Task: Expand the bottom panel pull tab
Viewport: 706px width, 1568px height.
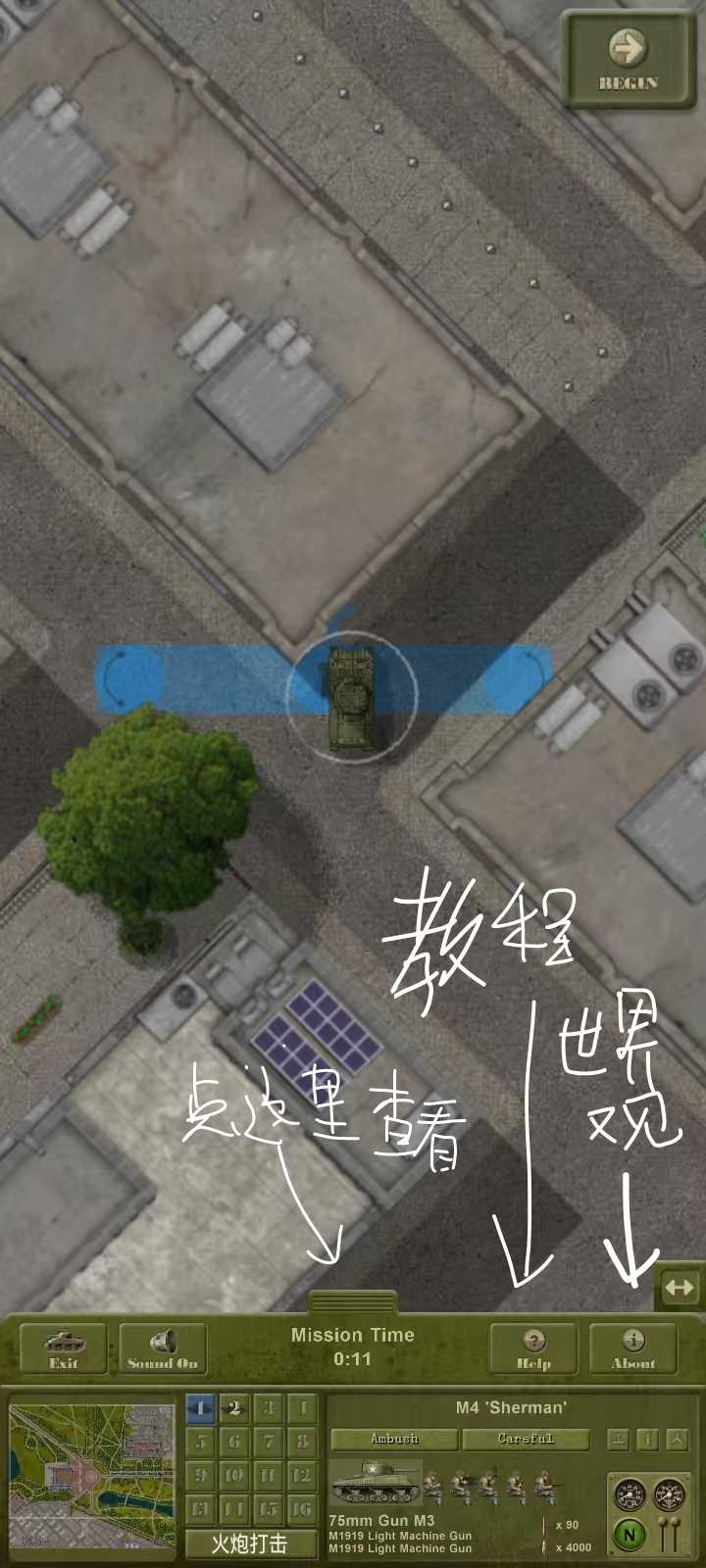Action: click(353, 1302)
